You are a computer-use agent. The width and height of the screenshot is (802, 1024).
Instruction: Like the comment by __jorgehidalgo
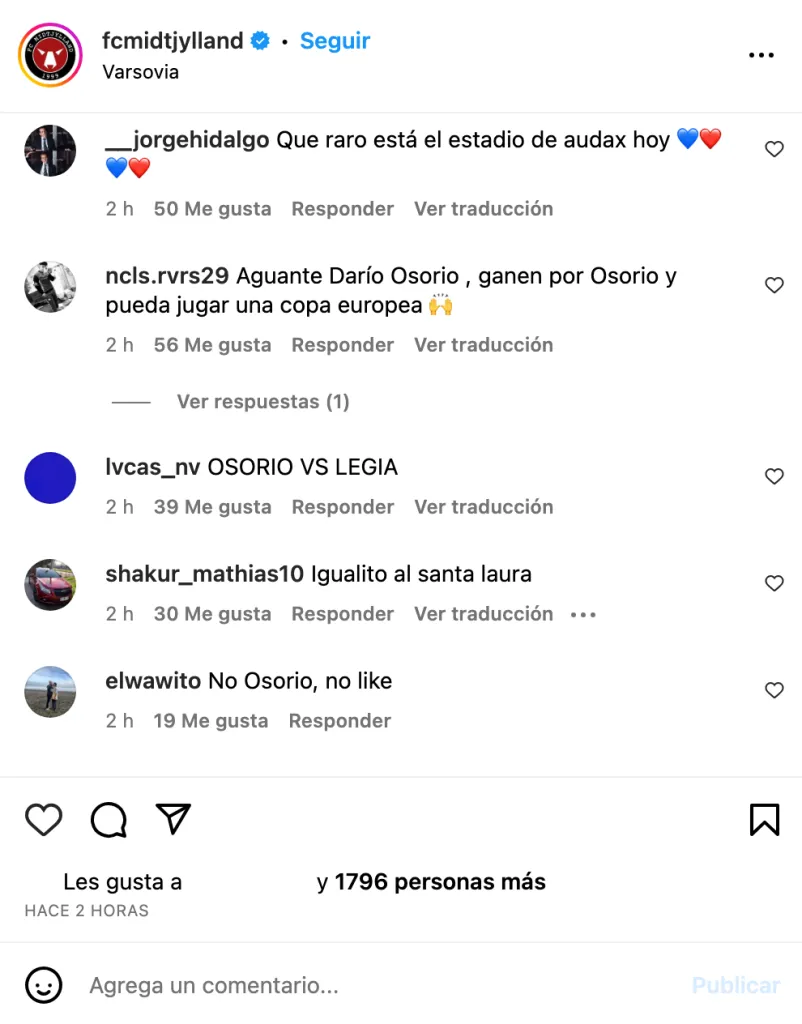point(774,149)
